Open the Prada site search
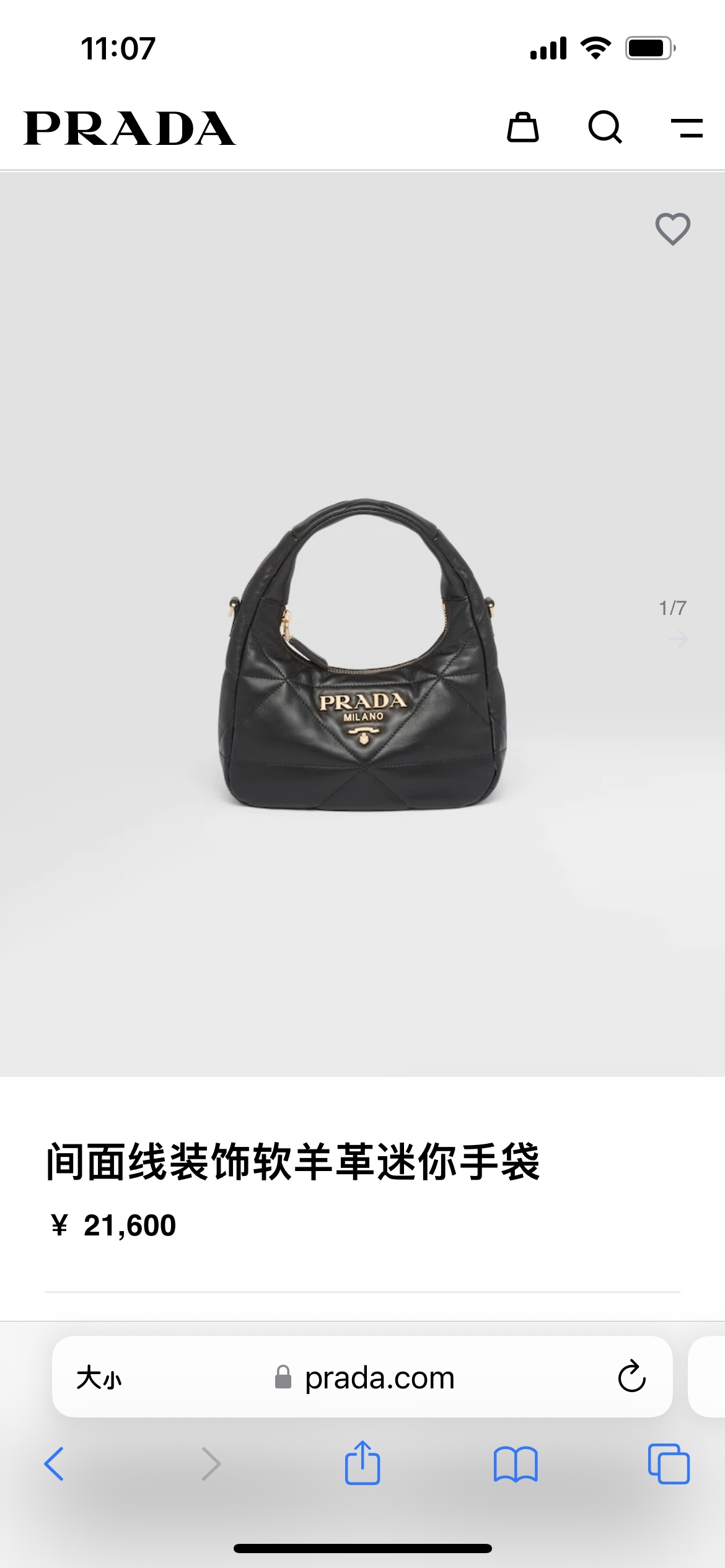The image size is (725, 1568). [605, 128]
